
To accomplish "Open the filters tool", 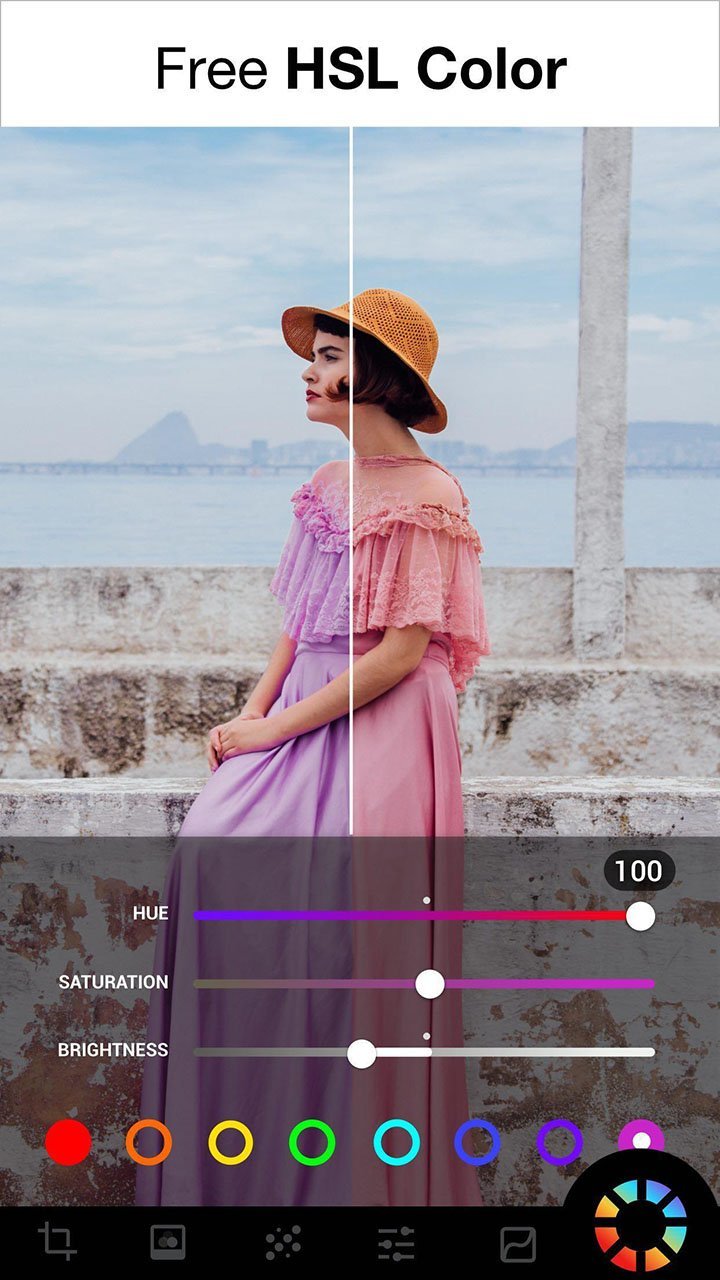I will (x=167, y=1242).
